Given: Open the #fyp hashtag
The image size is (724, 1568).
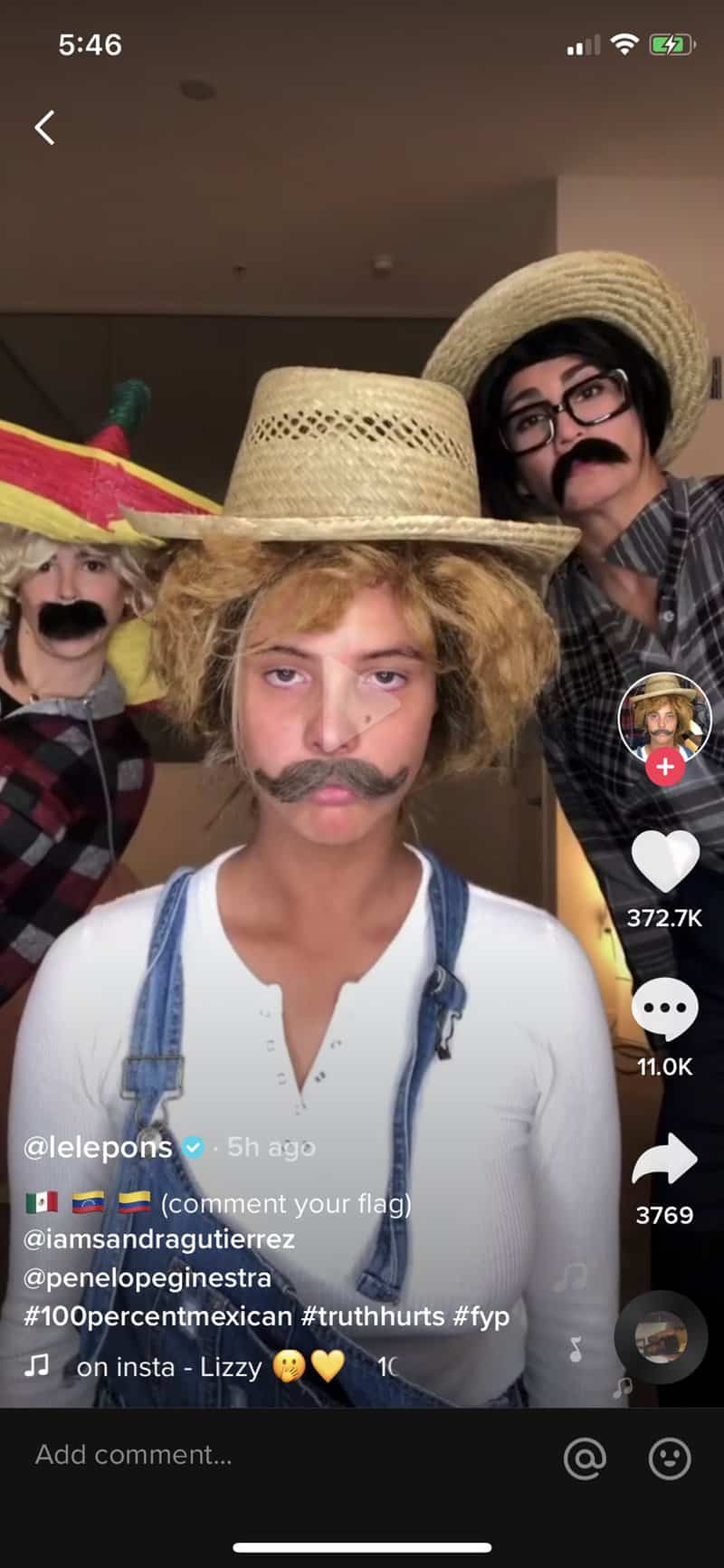Looking at the screenshot, I should coord(481,1315).
